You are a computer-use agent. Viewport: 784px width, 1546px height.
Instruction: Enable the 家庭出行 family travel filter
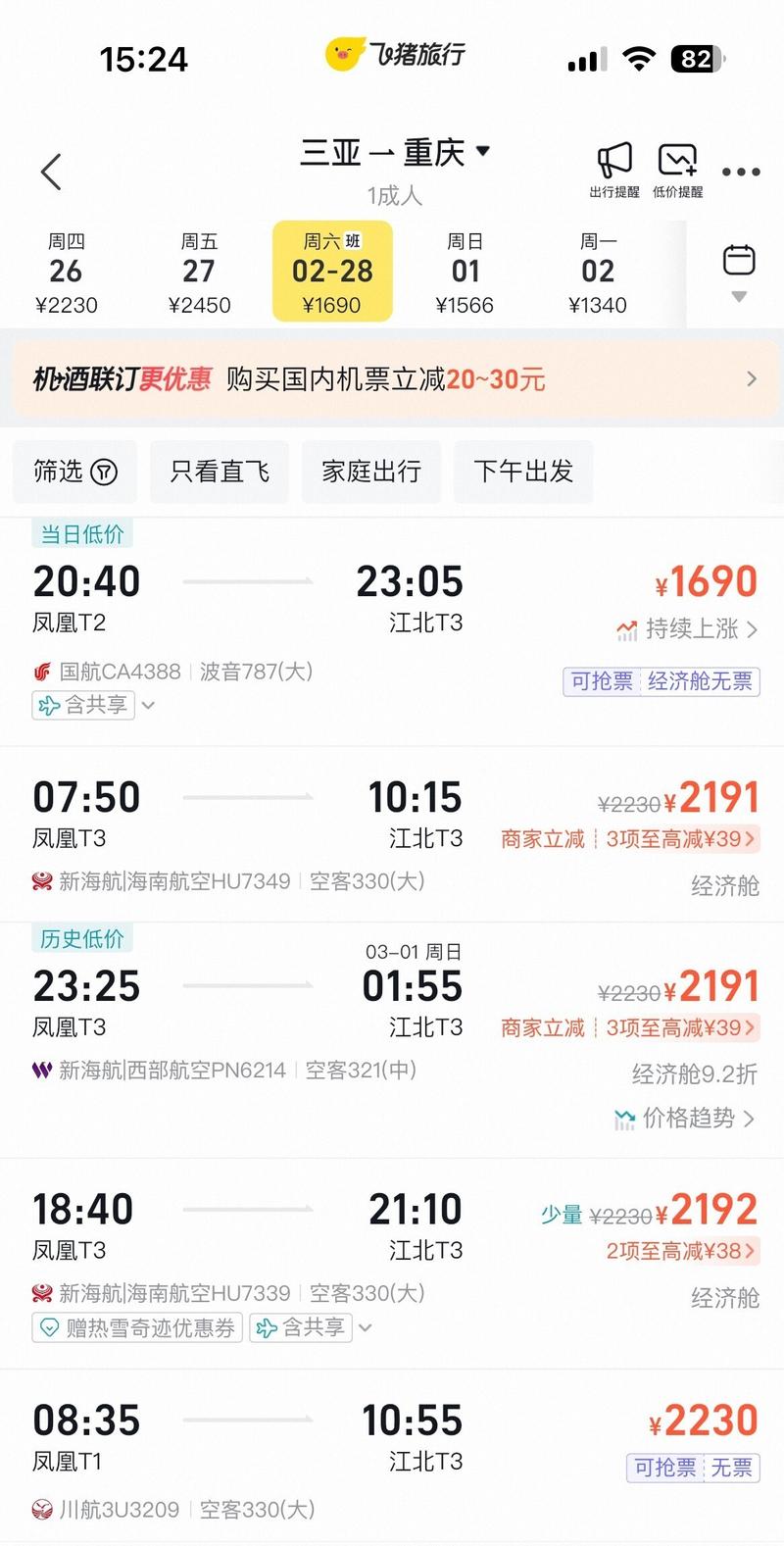pyautogui.click(x=370, y=472)
